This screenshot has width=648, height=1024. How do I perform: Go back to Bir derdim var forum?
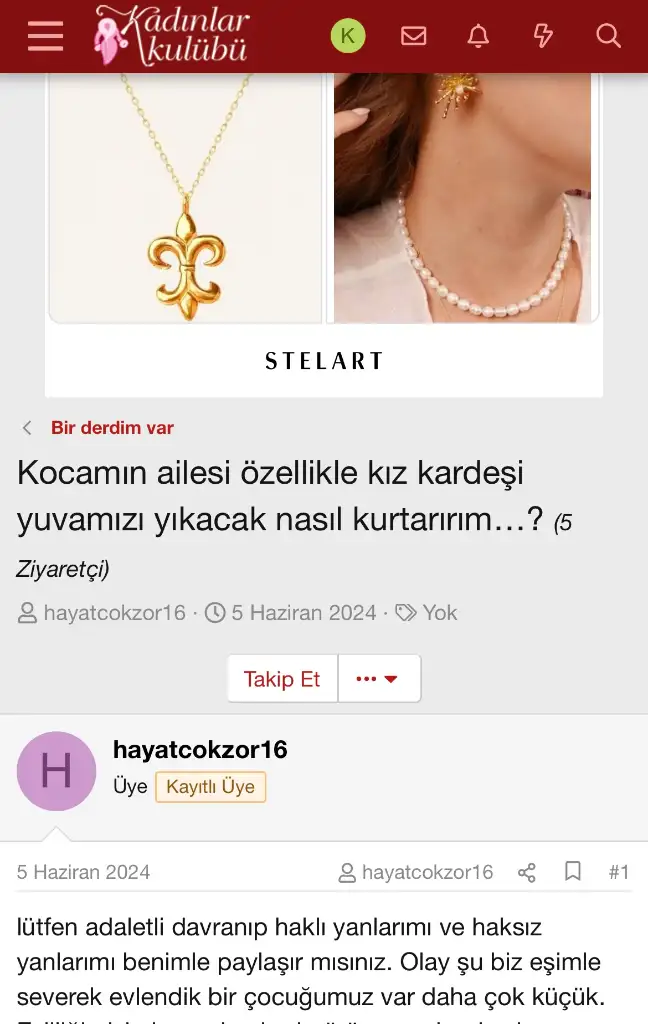click(112, 427)
